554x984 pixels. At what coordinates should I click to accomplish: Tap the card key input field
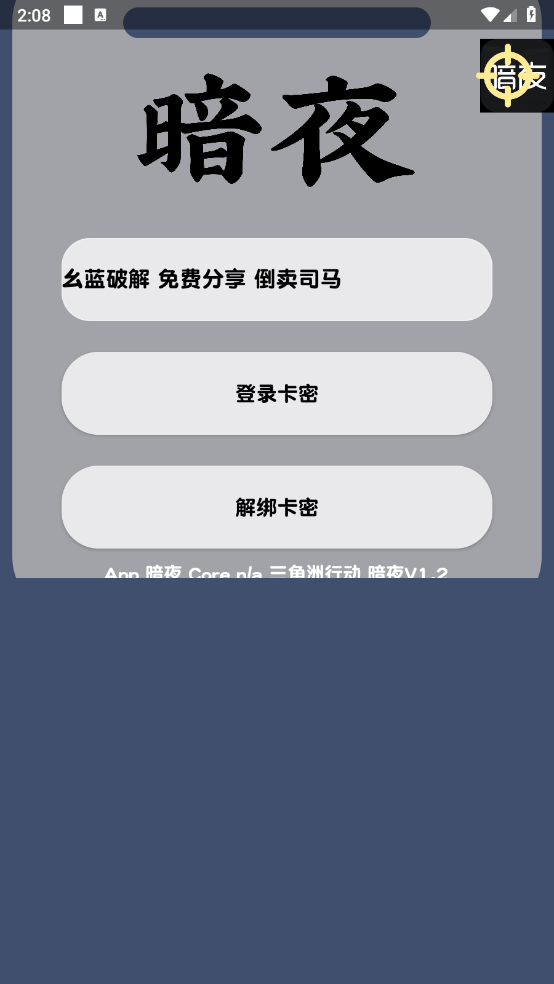[277, 279]
